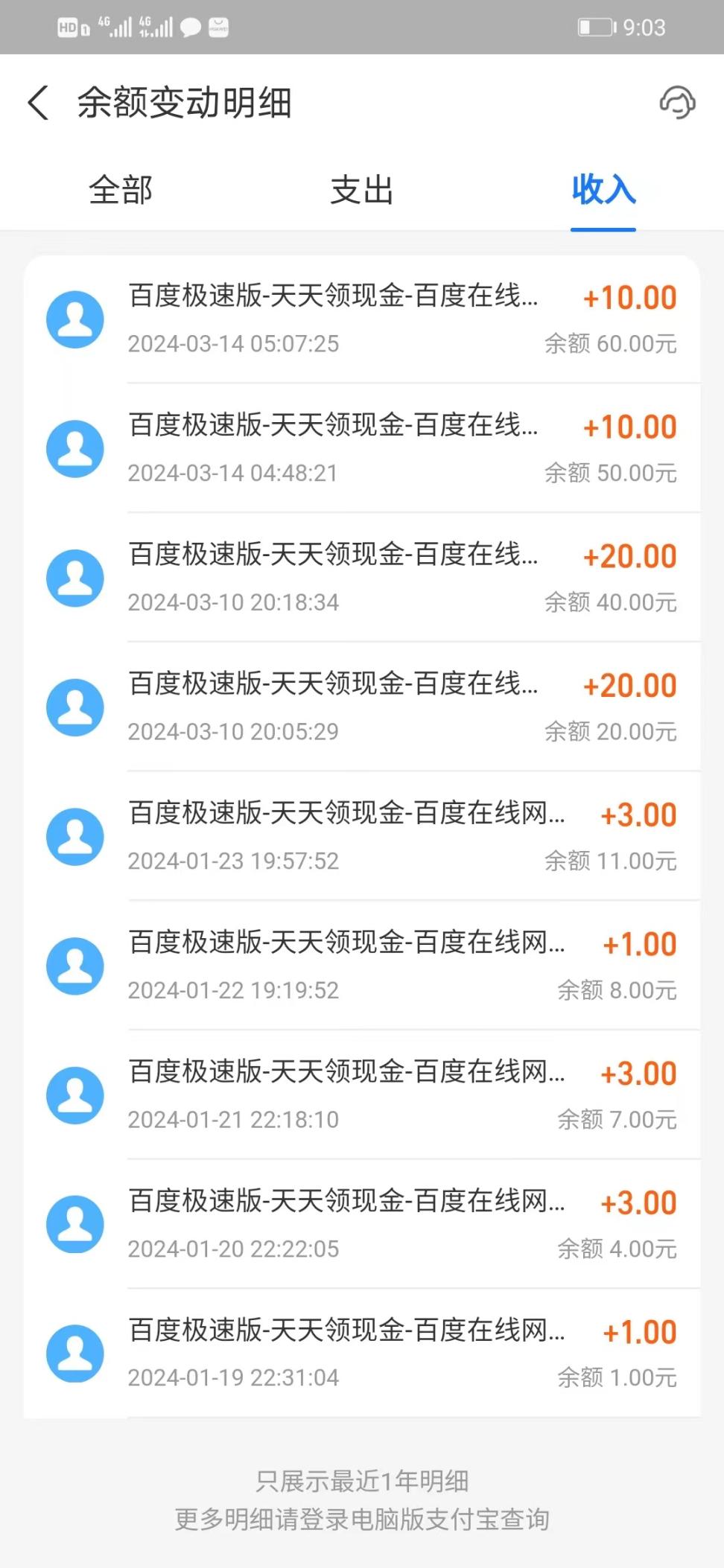Switch to the 支出 tab
This screenshot has height=1568, width=724.
point(362,191)
